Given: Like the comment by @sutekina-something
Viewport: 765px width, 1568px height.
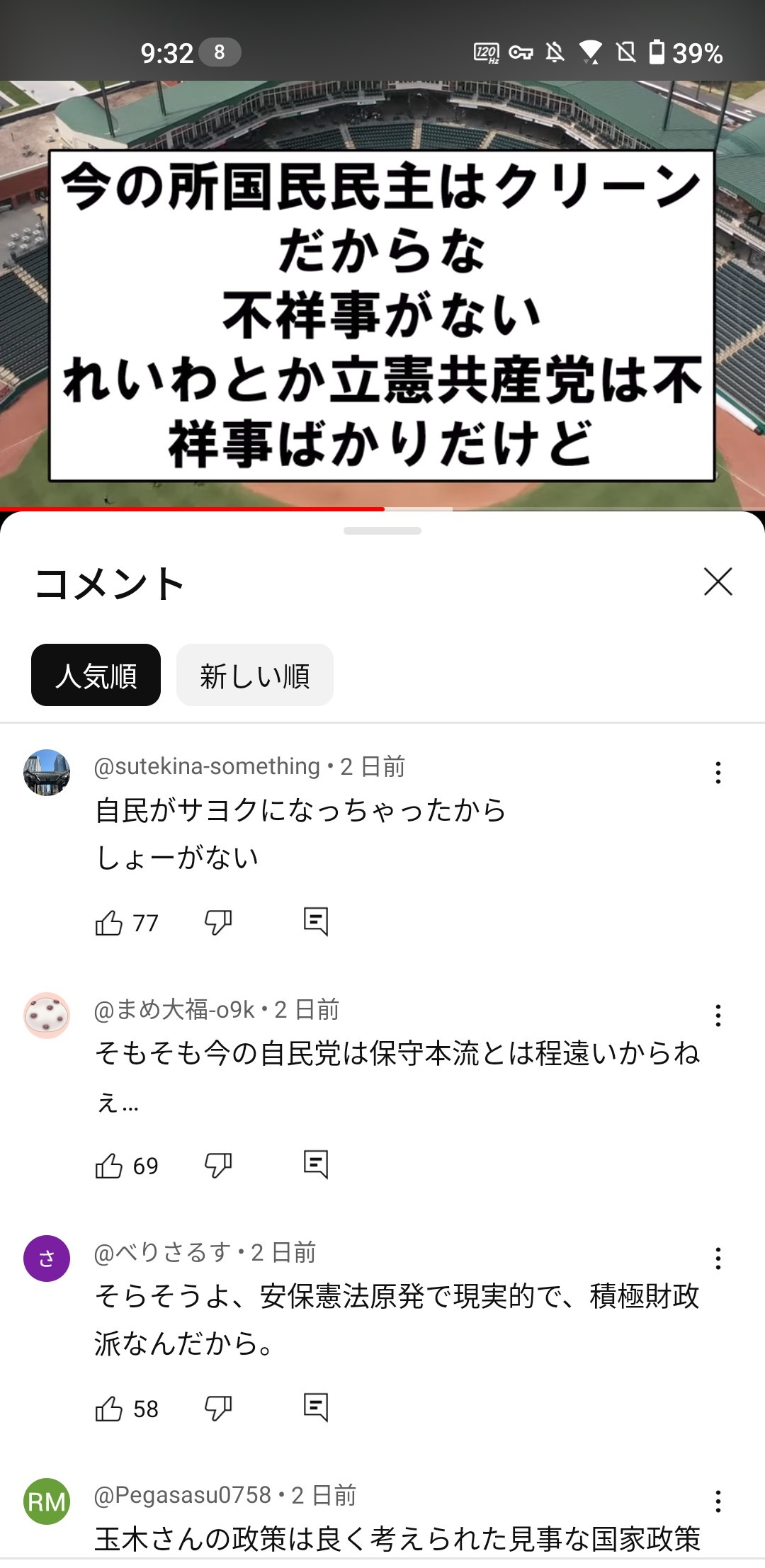Looking at the screenshot, I should 109,922.
